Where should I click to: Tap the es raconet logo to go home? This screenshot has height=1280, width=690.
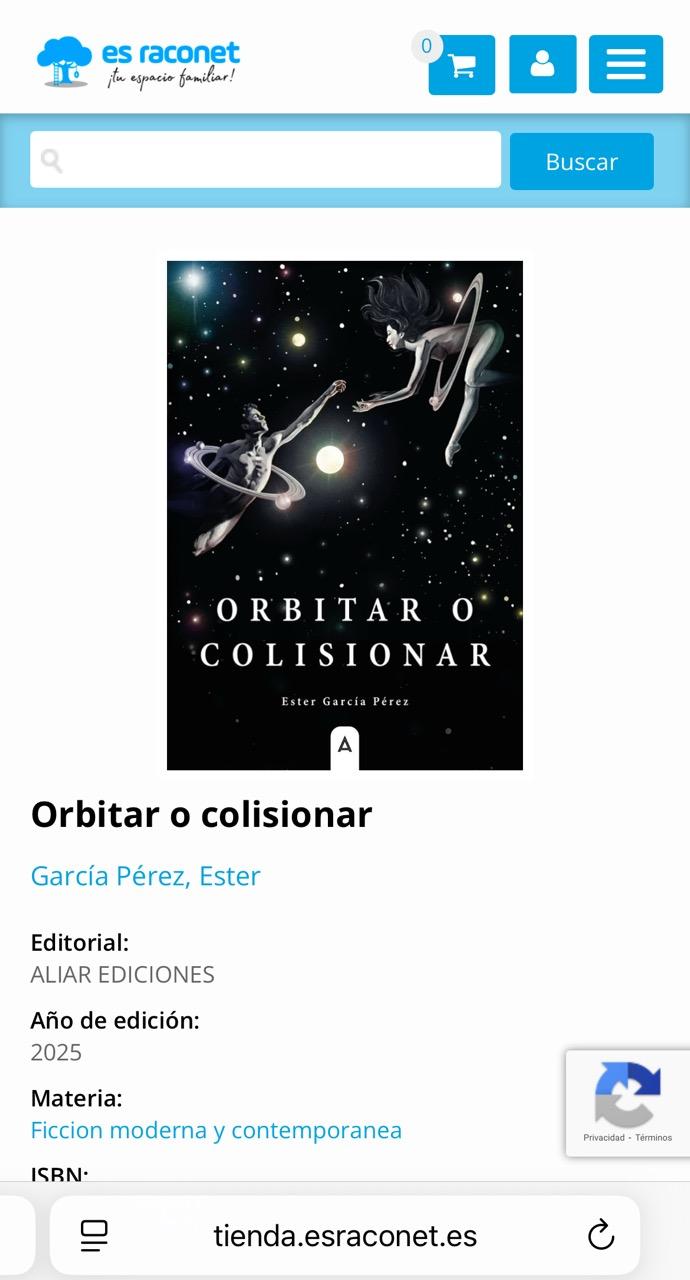pos(138,62)
